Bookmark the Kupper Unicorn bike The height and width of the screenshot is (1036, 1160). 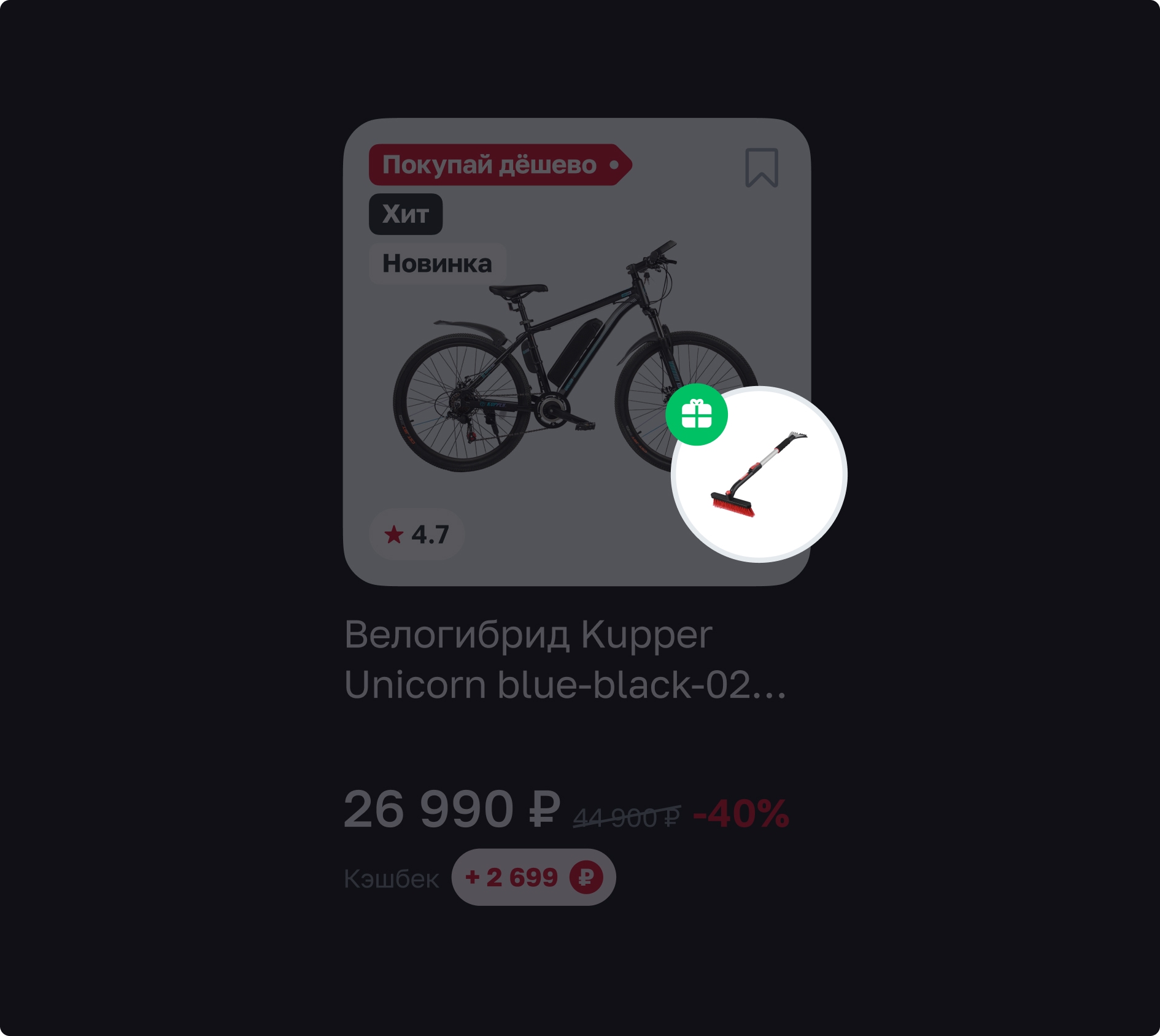(761, 167)
